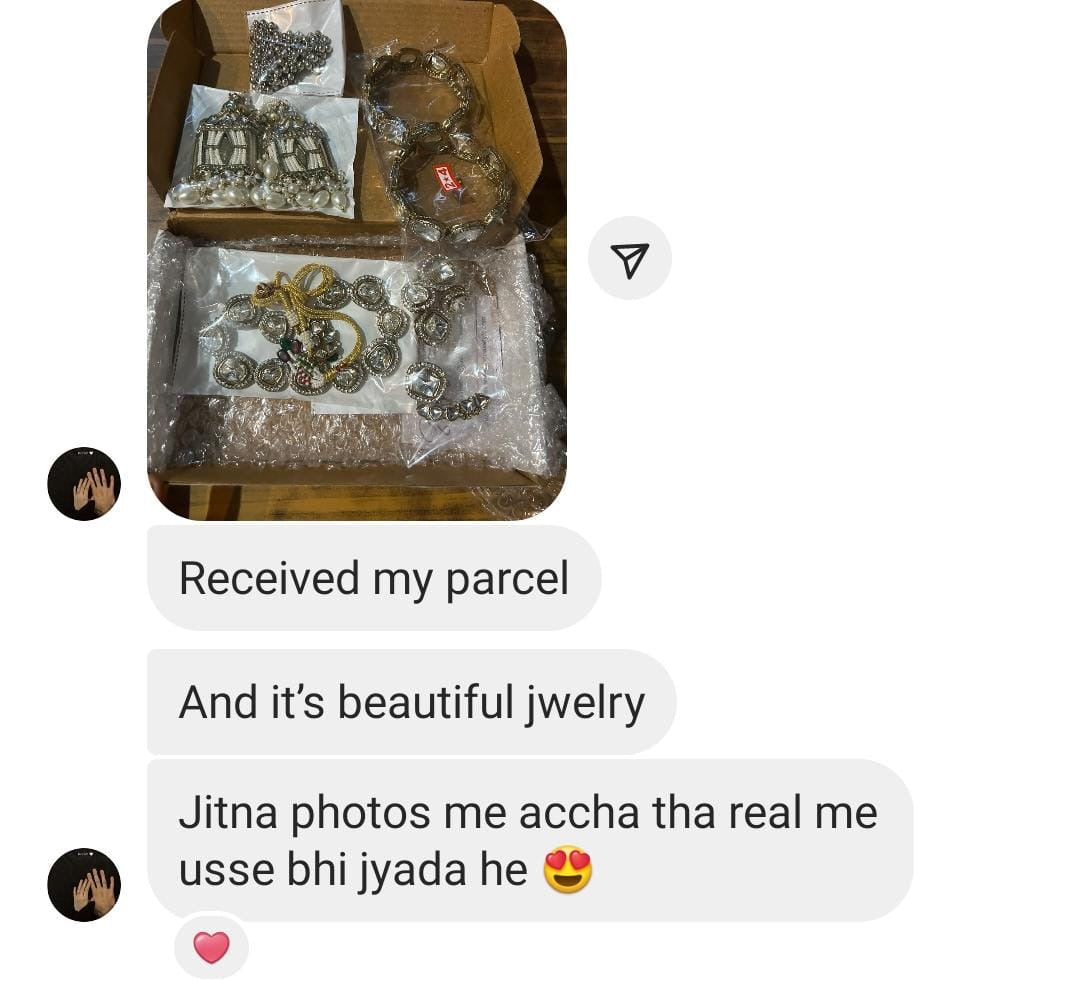
Task: Open the jewelry parcel photo
Action: click(356, 258)
